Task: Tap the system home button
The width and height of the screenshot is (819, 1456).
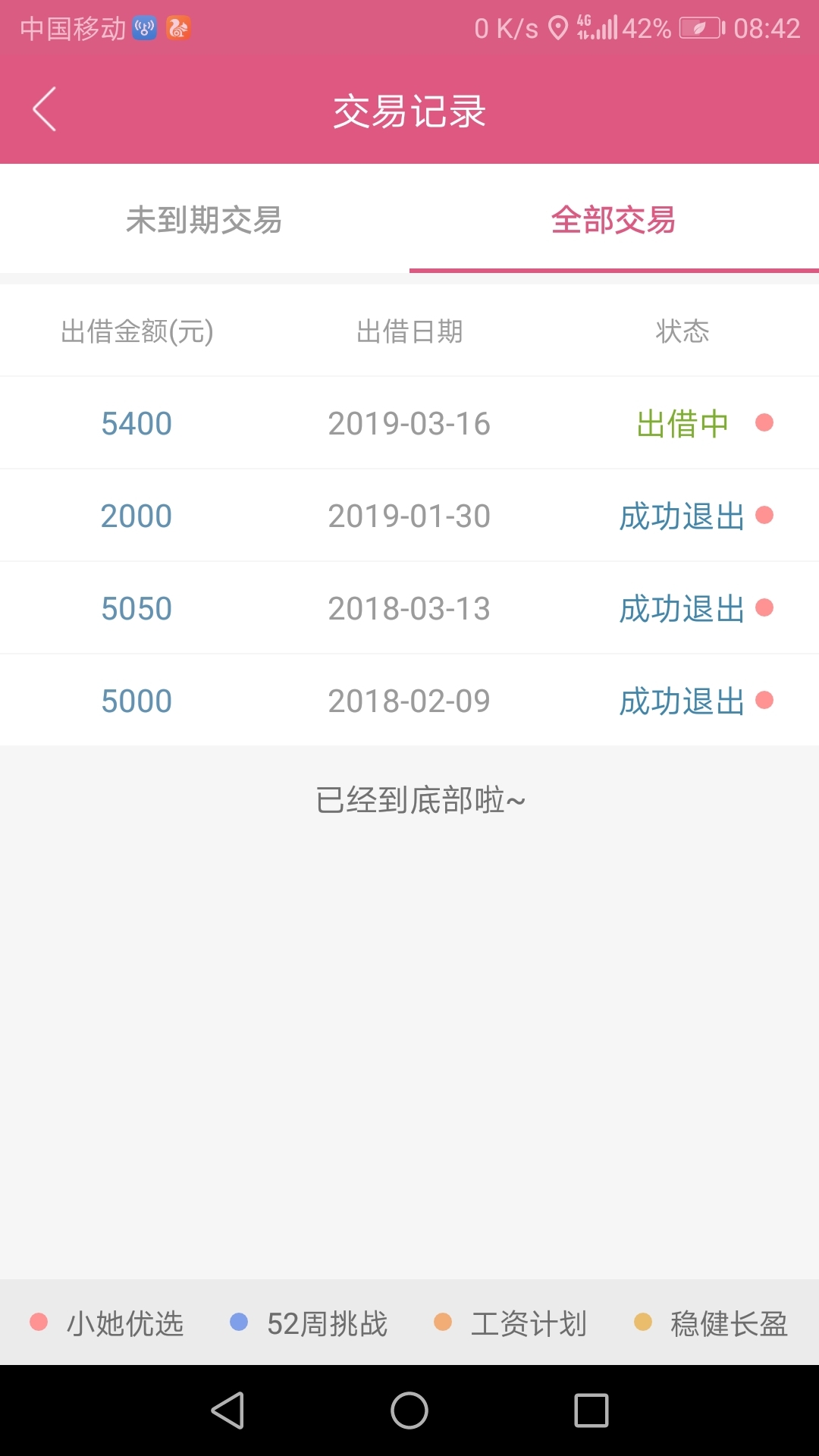Action: point(409,1410)
